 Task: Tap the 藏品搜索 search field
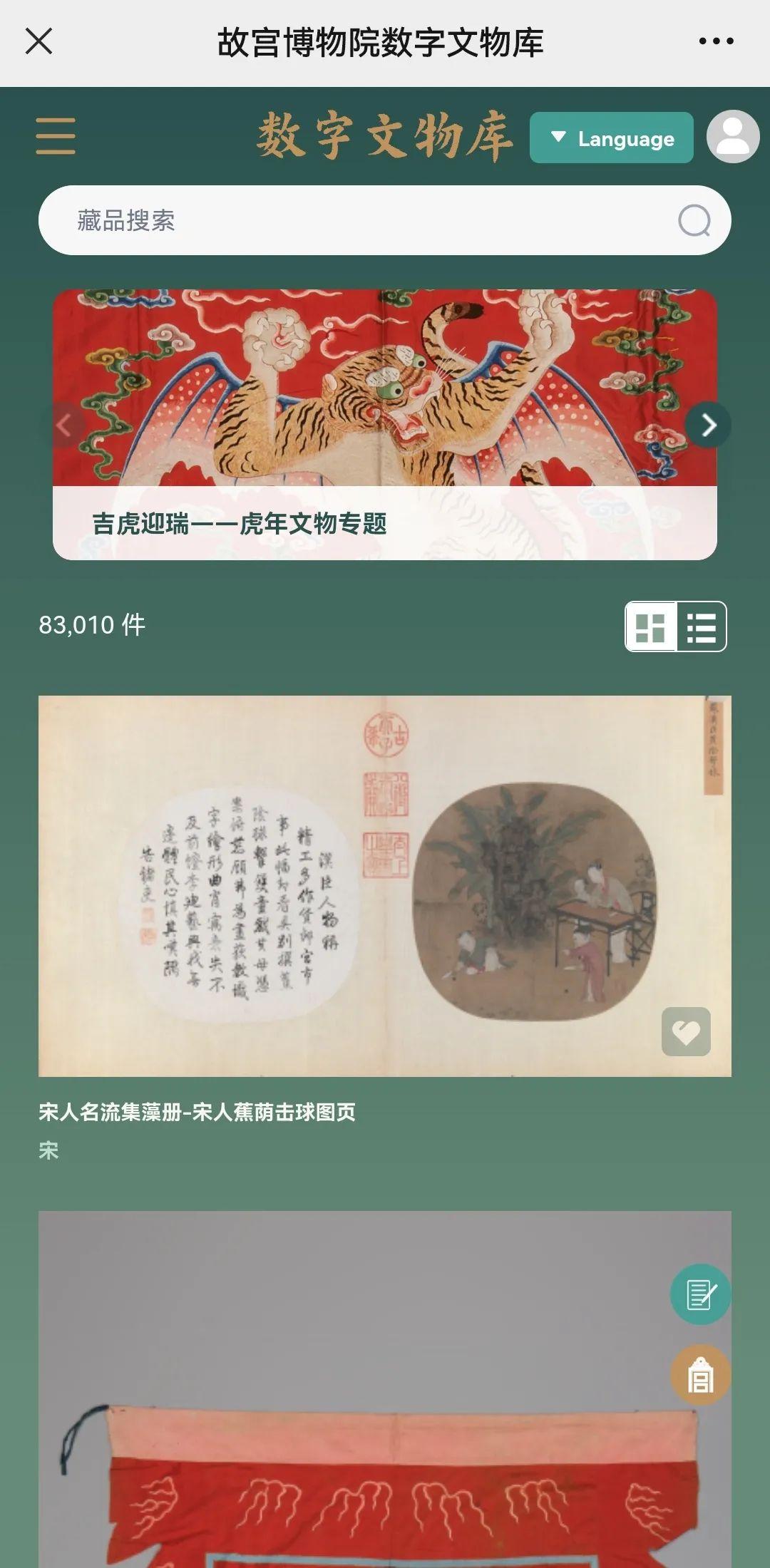click(356, 220)
